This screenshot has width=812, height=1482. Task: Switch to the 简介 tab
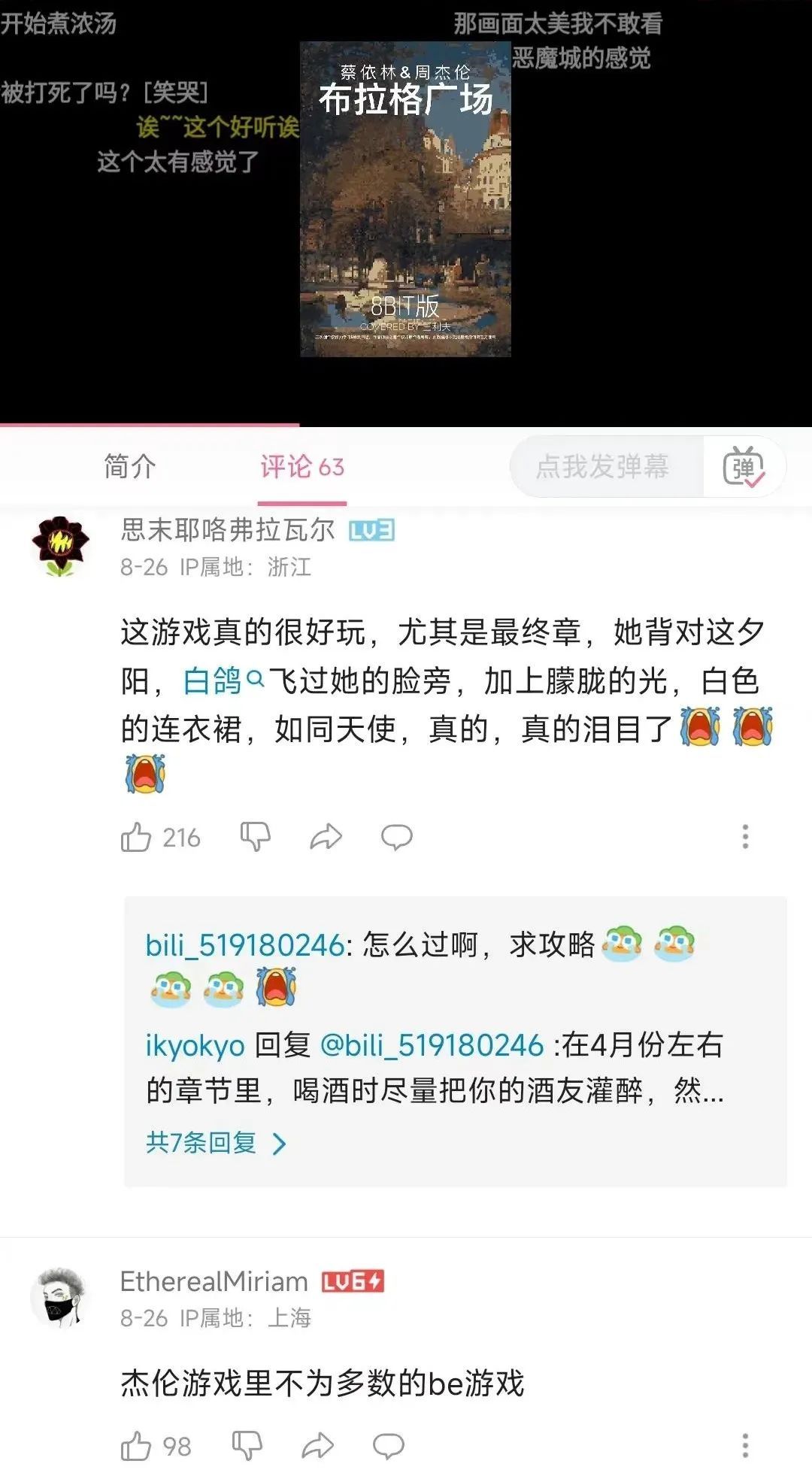(x=130, y=467)
